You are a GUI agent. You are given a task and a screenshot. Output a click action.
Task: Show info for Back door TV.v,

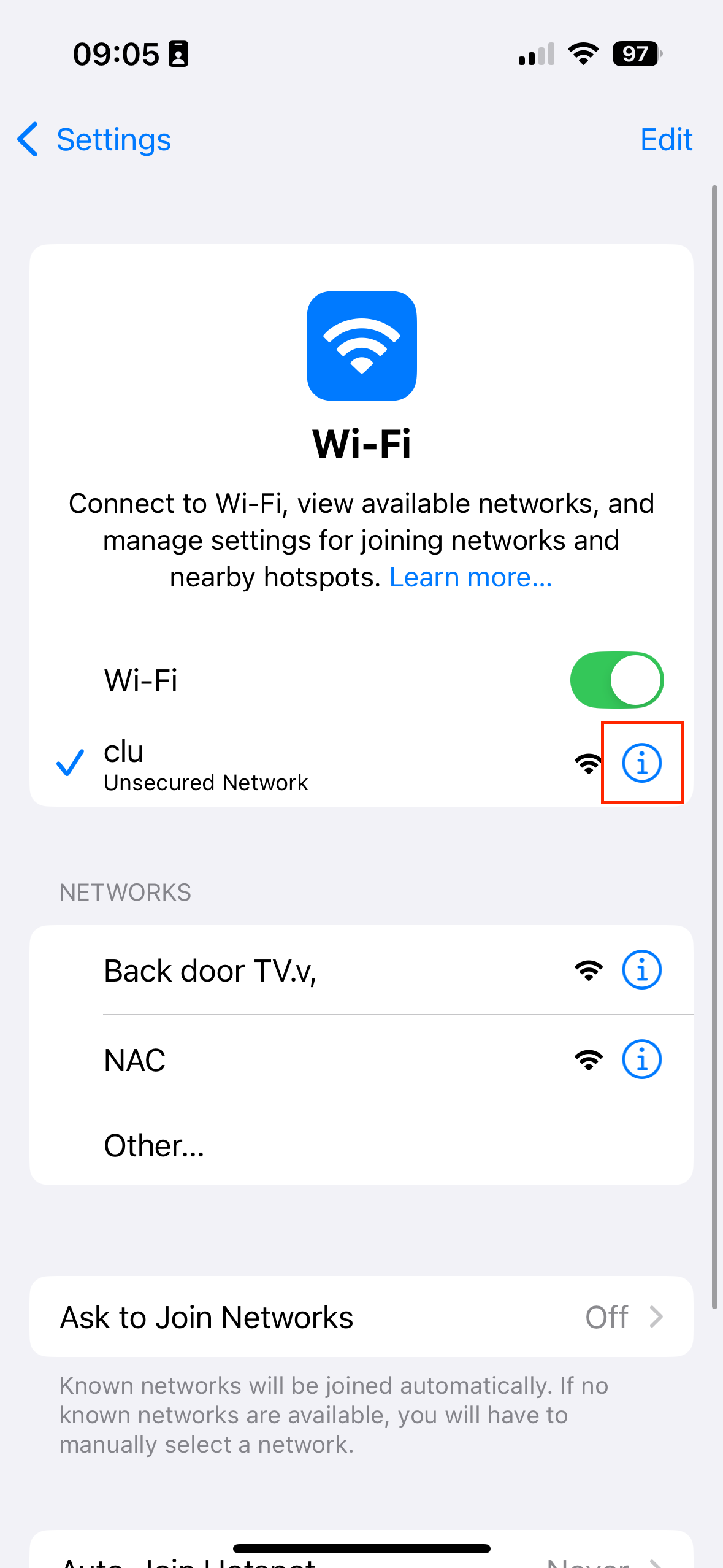click(641, 970)
